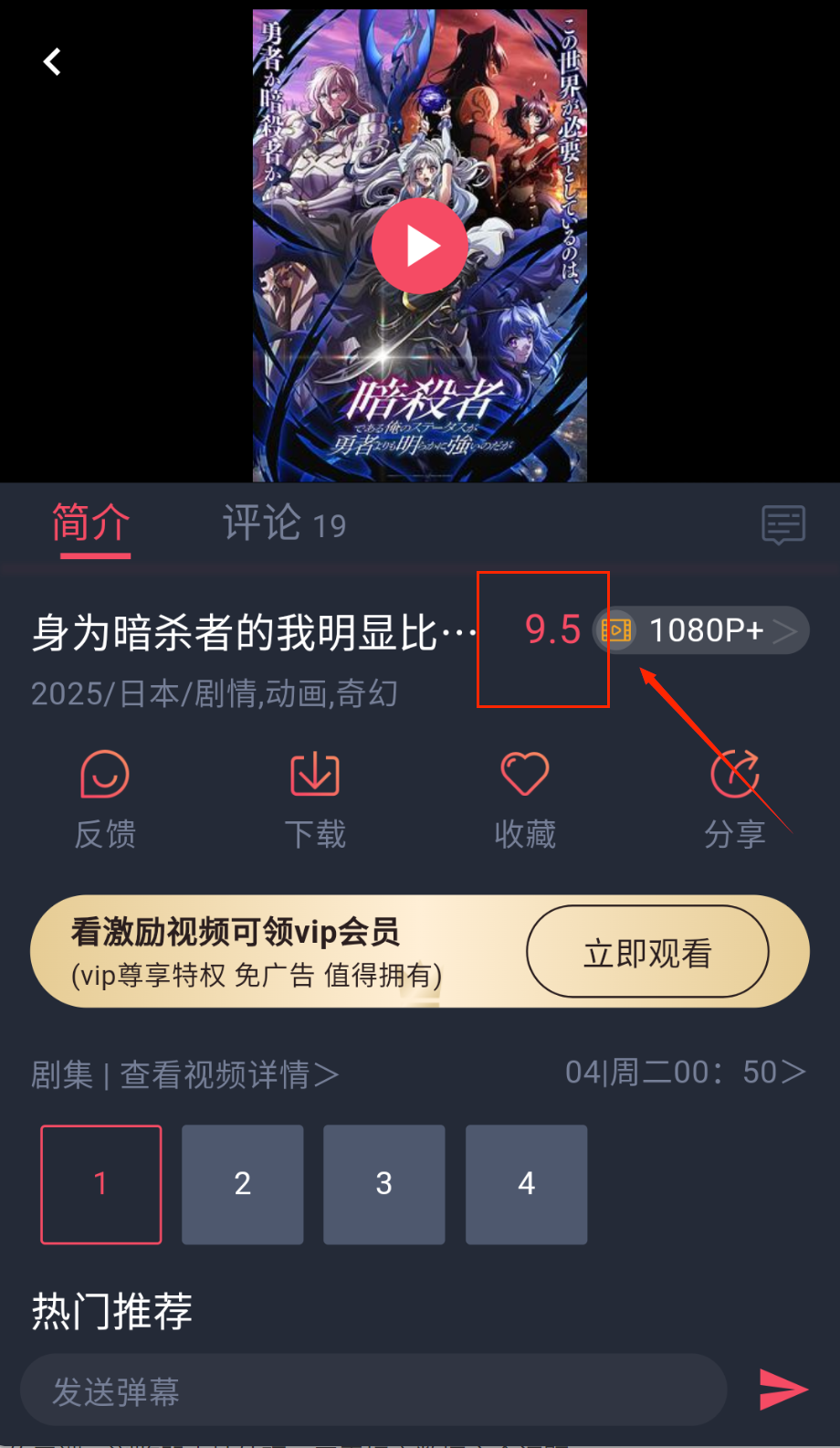Play the video from the poster
Image resolution: width=840 pixels, height=1448 pixels.
point(420,247)
